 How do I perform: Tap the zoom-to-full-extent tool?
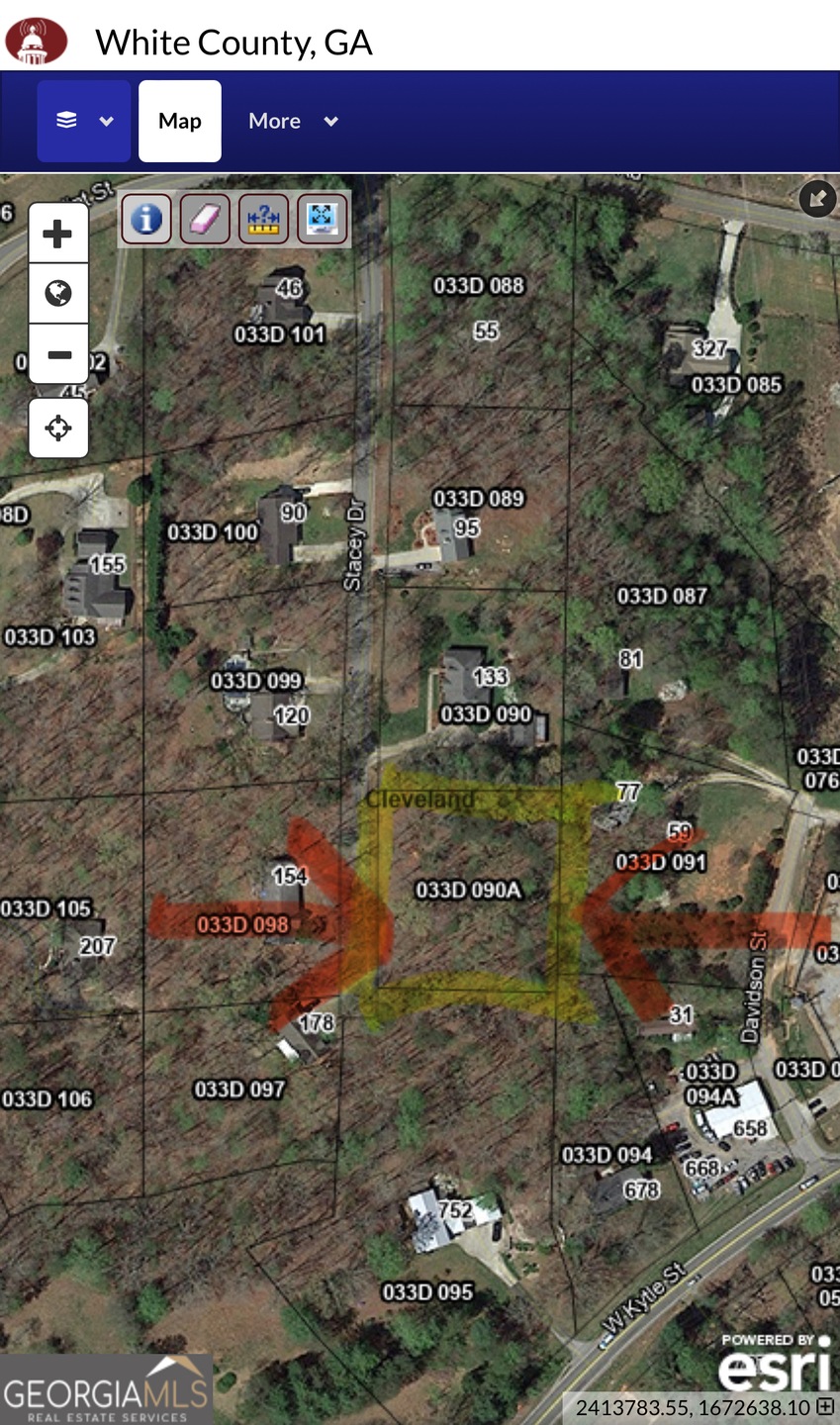[x=323, y=219]
